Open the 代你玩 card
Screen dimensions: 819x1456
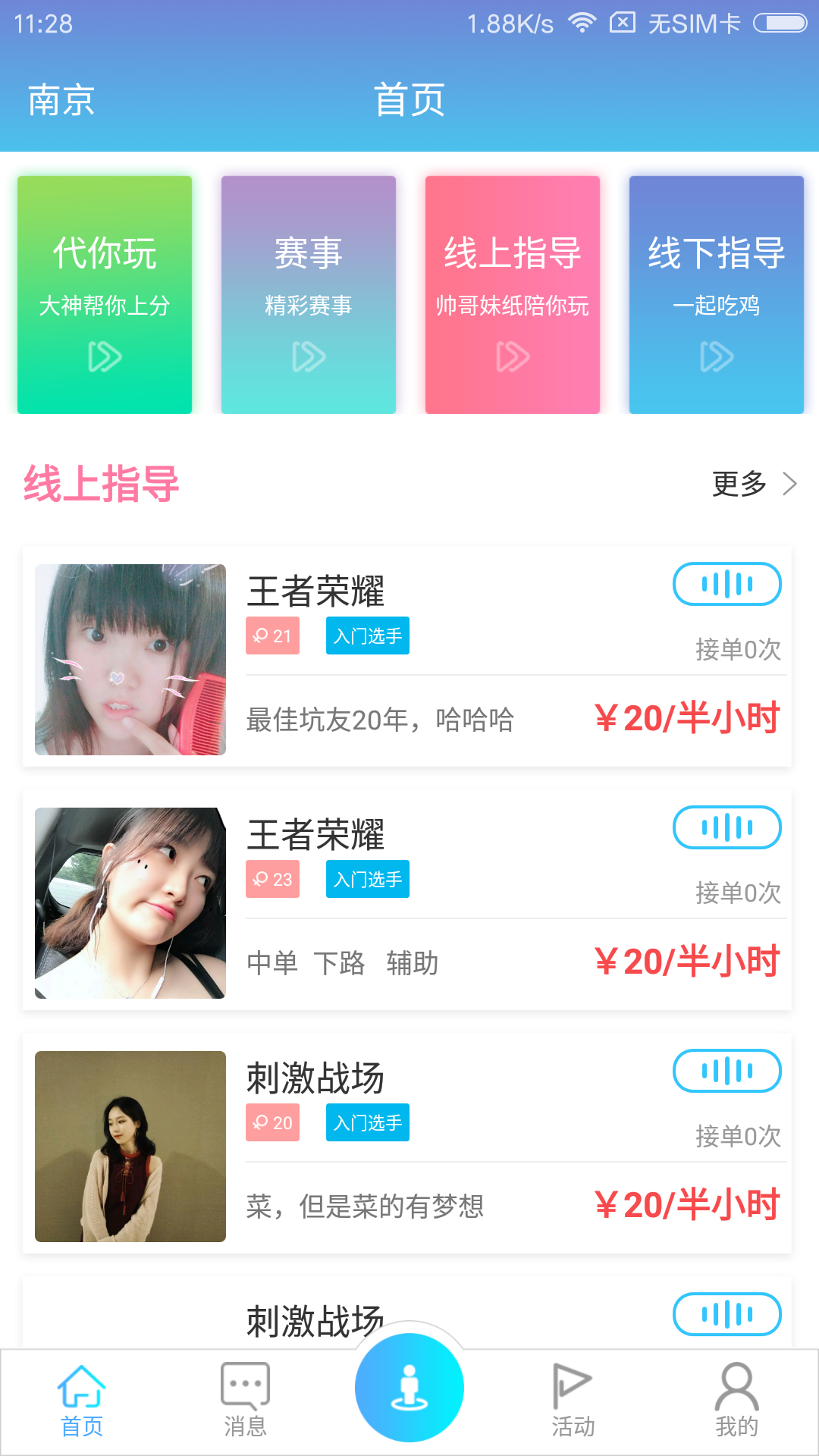pyautogui.click(x=105, y=294)
